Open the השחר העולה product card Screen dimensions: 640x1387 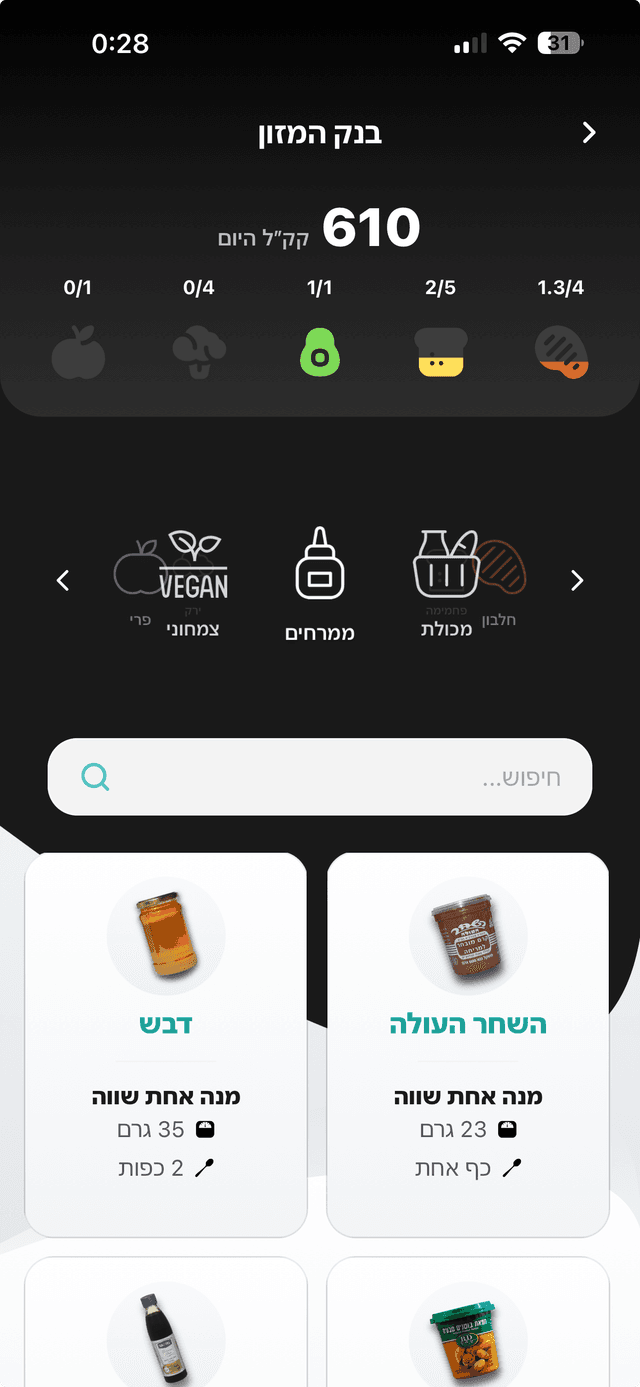click(x=468, y=1044)
